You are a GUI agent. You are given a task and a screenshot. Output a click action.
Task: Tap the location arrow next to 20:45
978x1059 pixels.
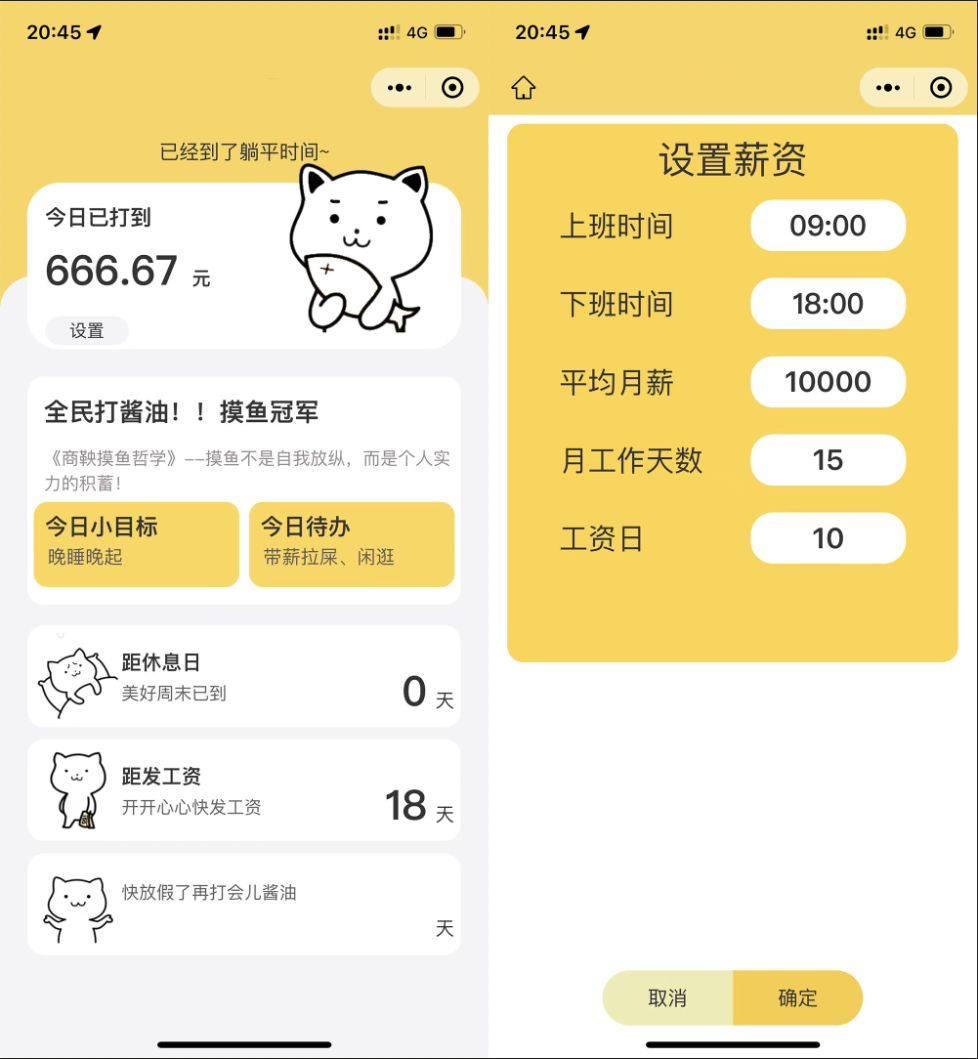pos(95,32)
